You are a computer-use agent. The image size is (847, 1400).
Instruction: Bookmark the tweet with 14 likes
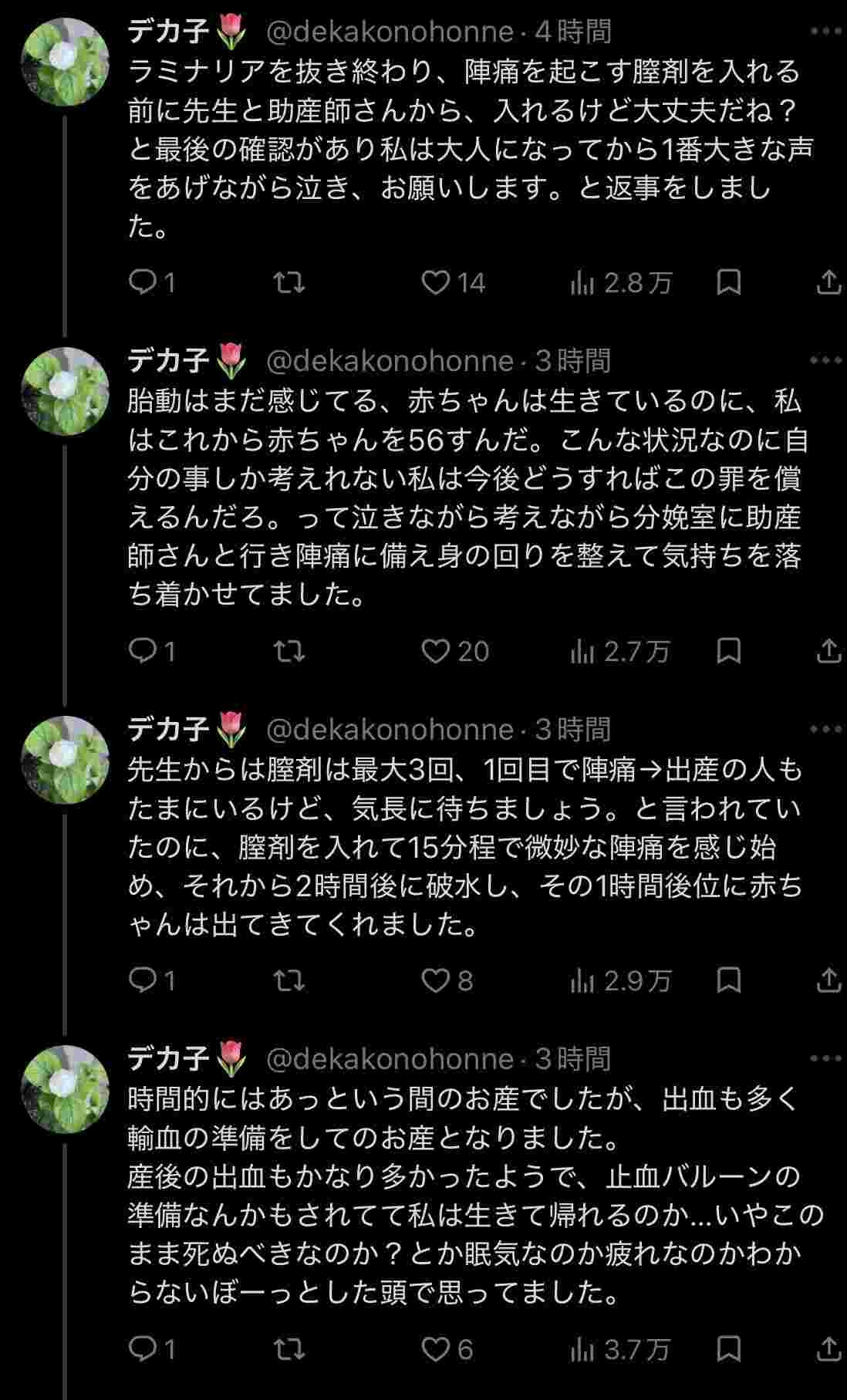(x=728, y=283)
